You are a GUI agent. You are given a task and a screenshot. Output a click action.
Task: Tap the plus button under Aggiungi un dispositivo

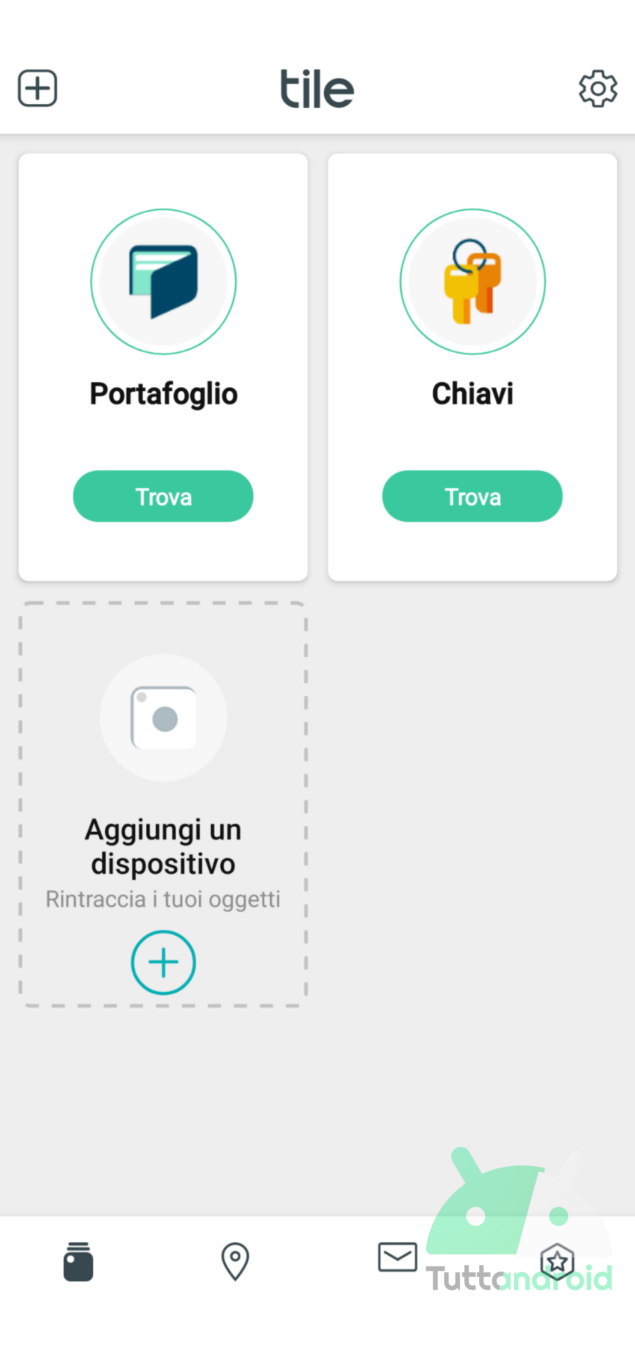tap(163, 962)
